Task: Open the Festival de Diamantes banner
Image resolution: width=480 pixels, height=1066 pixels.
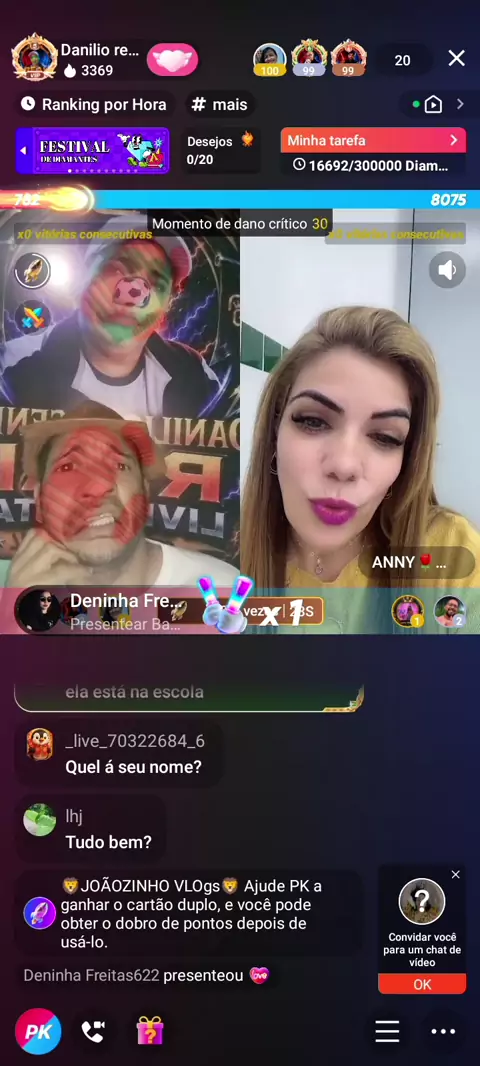Action: 92,150
